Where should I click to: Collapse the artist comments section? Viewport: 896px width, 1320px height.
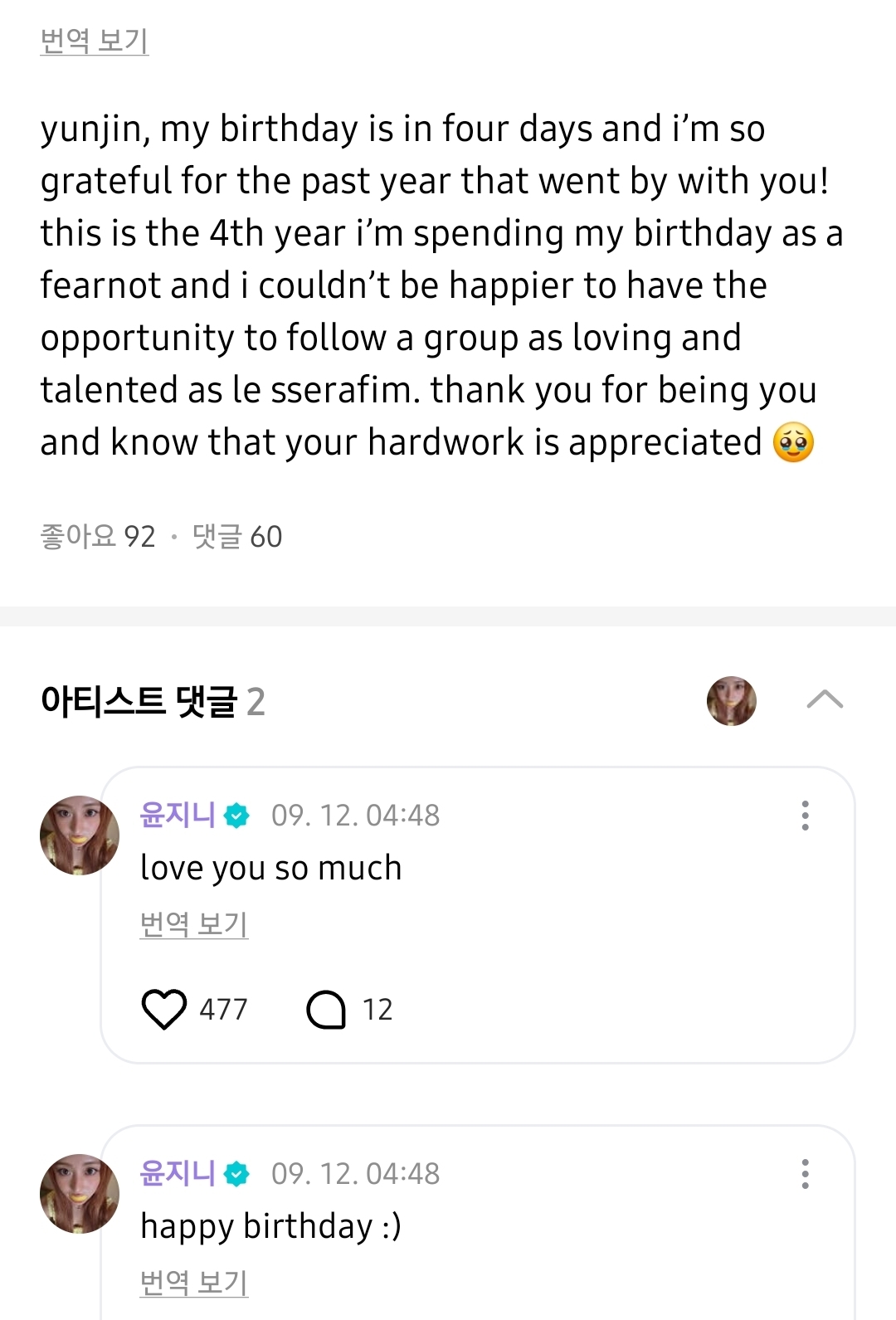click(x=825, y=700)
